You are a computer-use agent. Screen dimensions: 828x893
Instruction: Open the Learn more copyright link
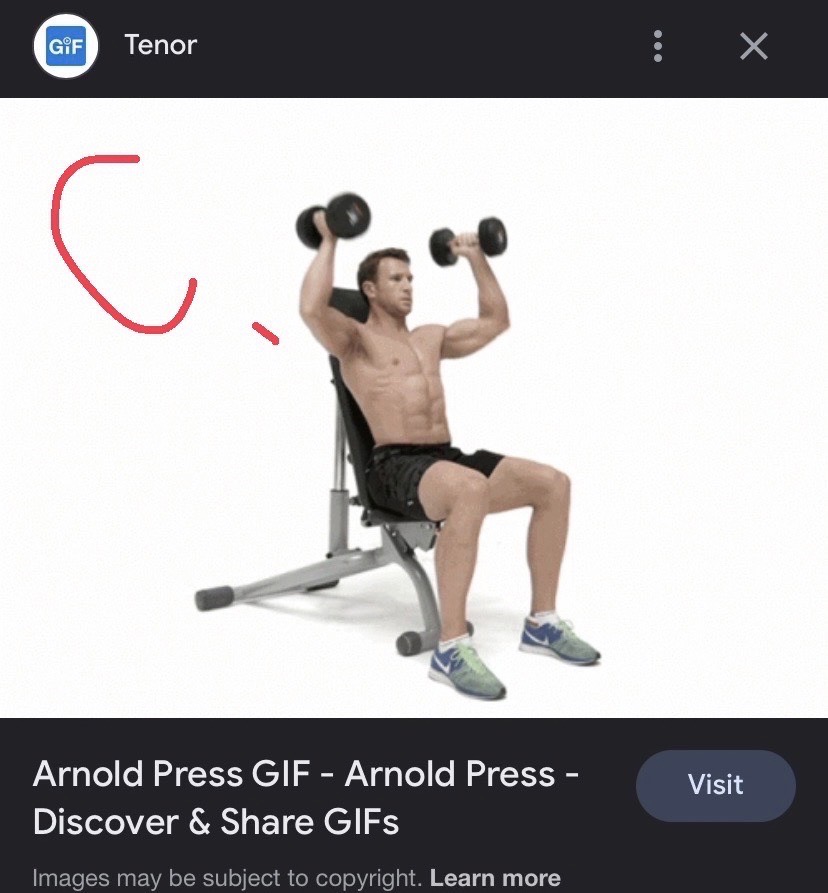pyautogui.click(x=495, y=879)
